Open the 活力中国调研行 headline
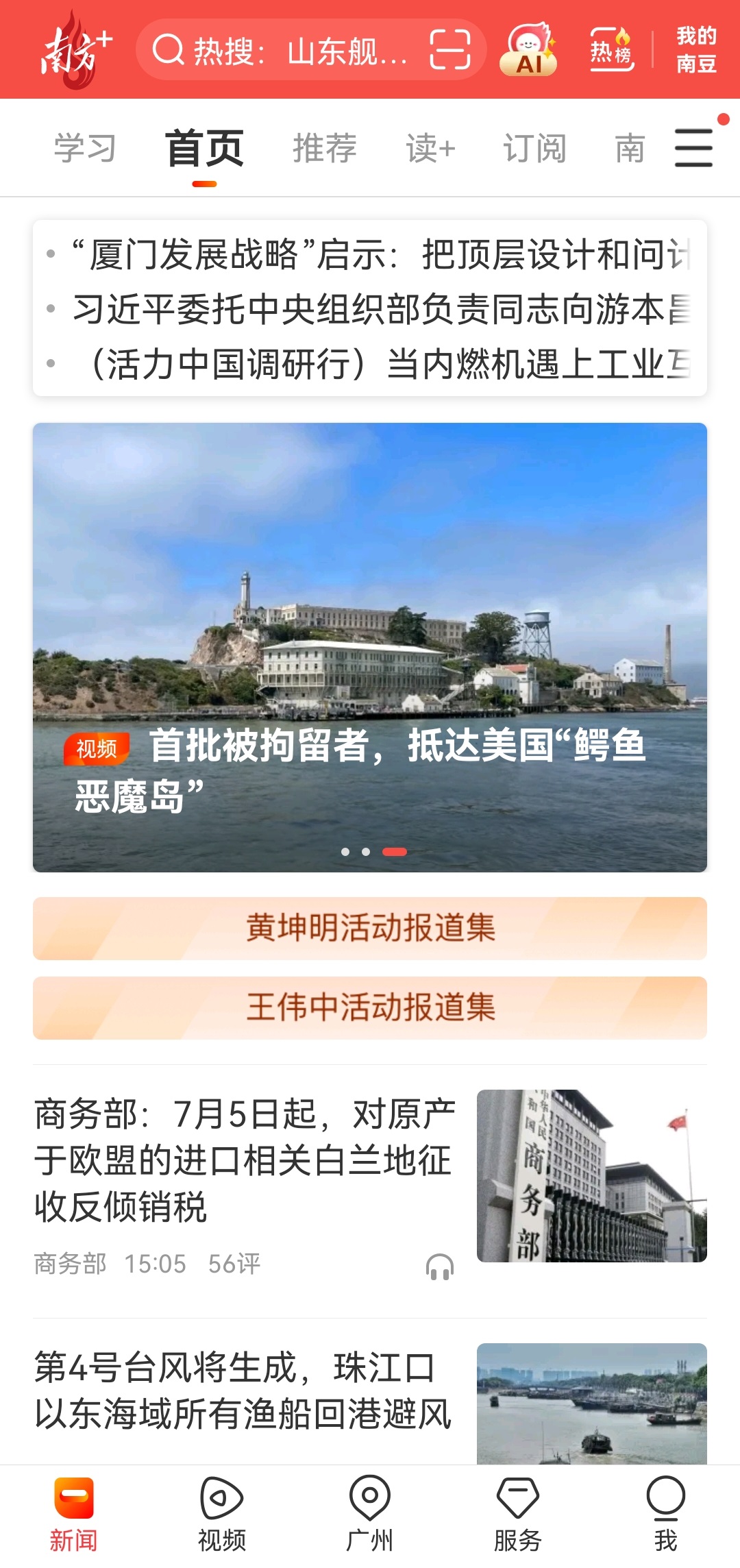The height and width of the screenshot is (1568, 740). (387, 363)
